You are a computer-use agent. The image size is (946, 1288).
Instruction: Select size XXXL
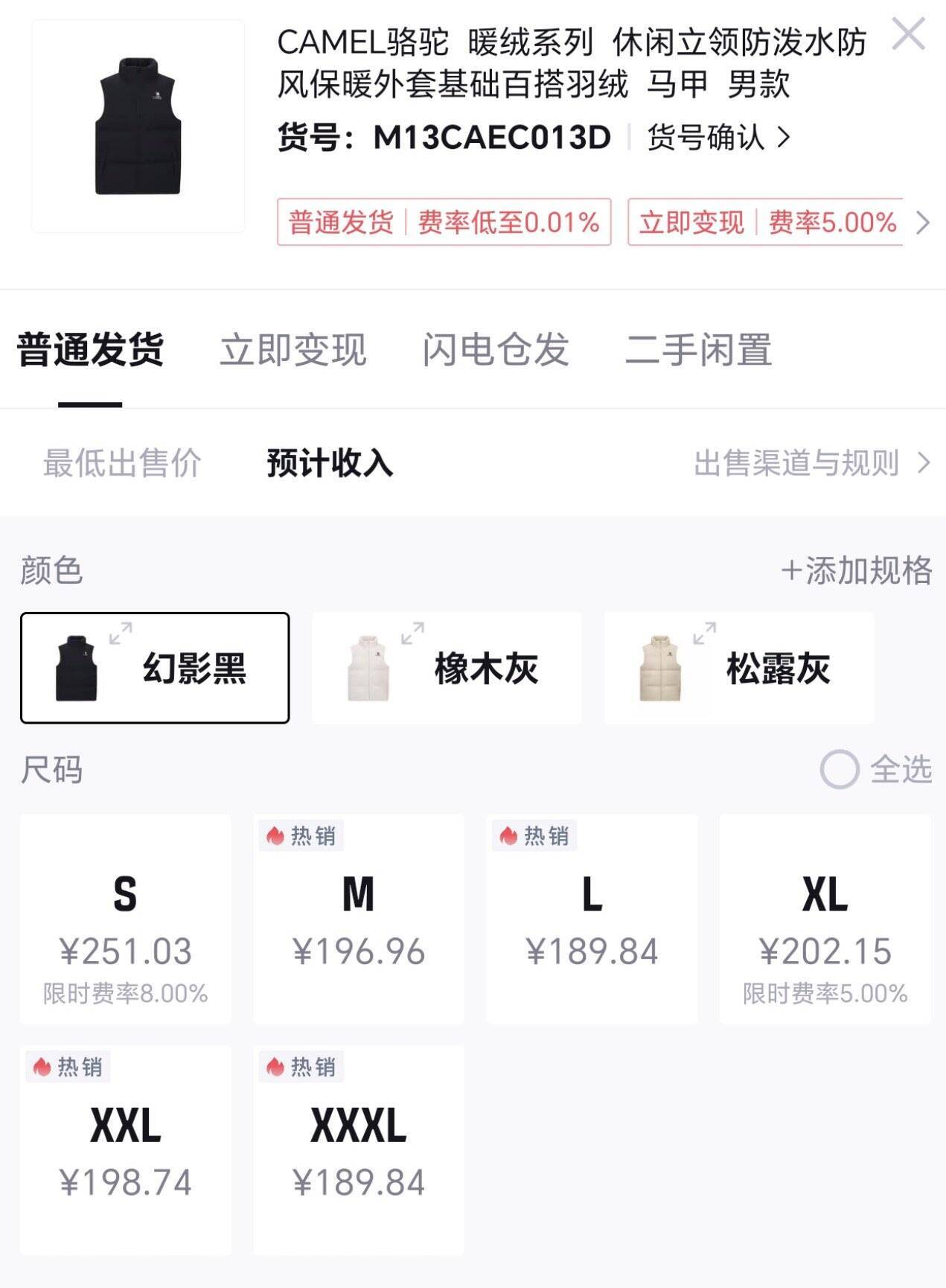coord(359,1150)
